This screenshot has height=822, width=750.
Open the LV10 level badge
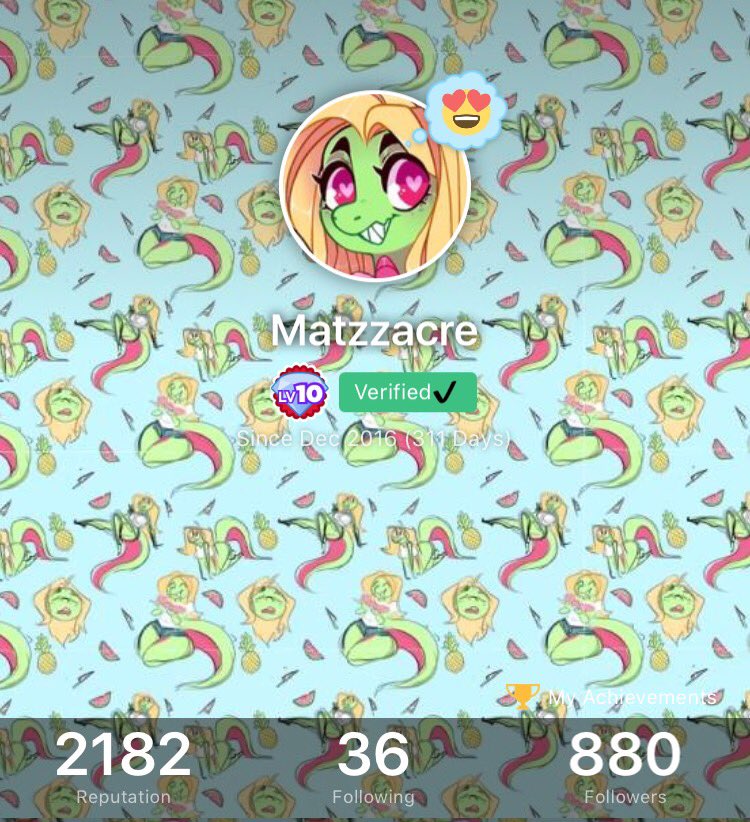click(299, 392)
